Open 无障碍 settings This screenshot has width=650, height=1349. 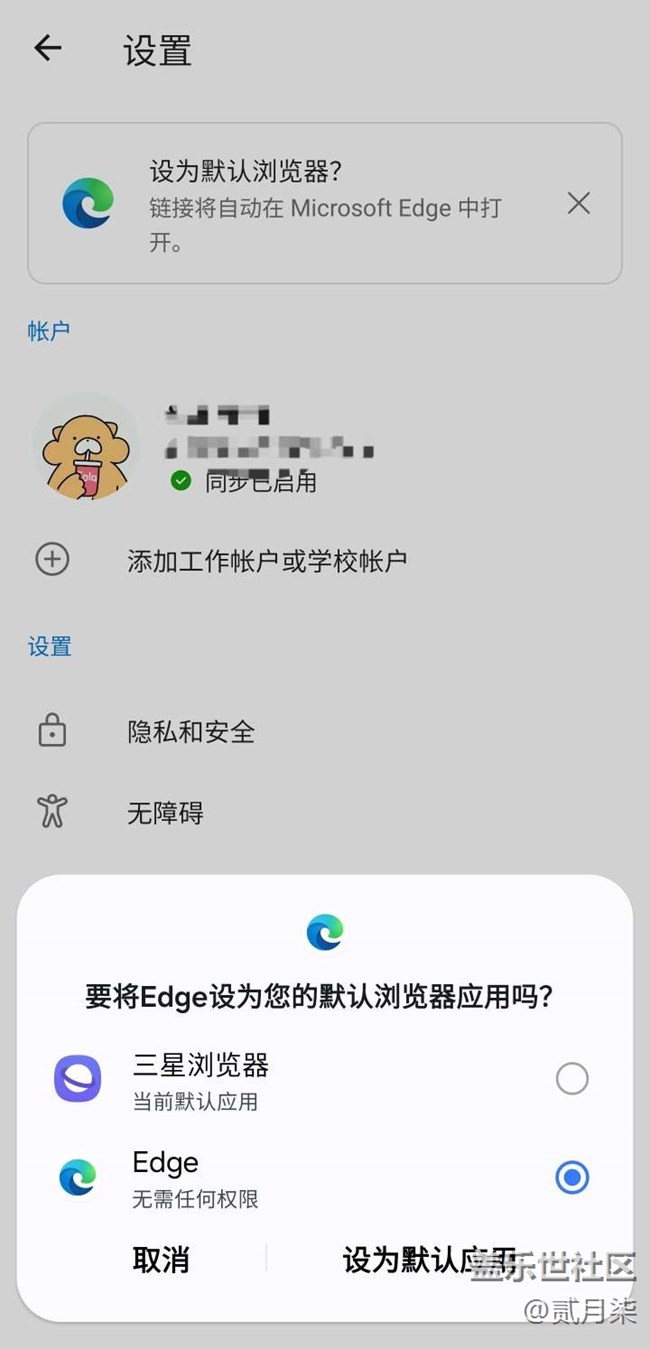[x=166, y=813]
